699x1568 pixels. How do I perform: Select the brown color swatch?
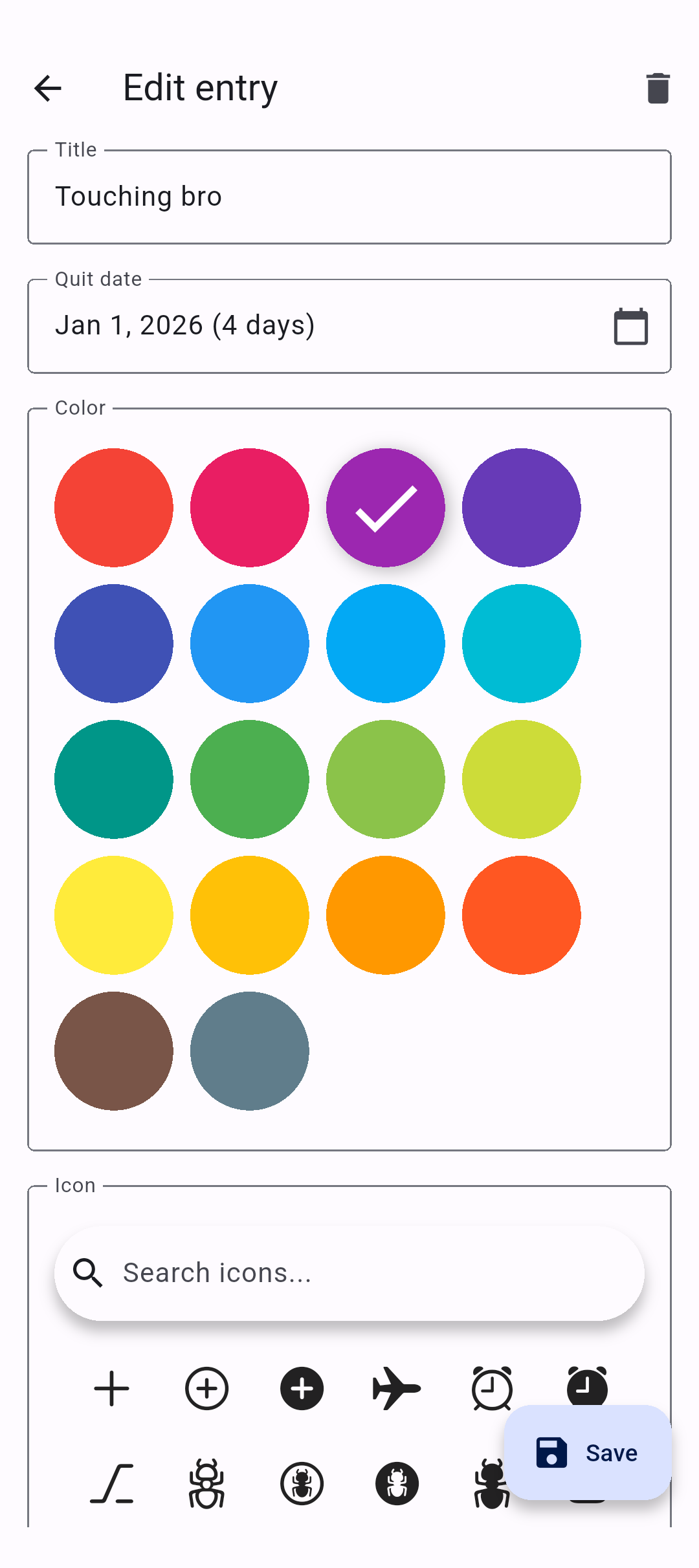tap(114, 1051)
